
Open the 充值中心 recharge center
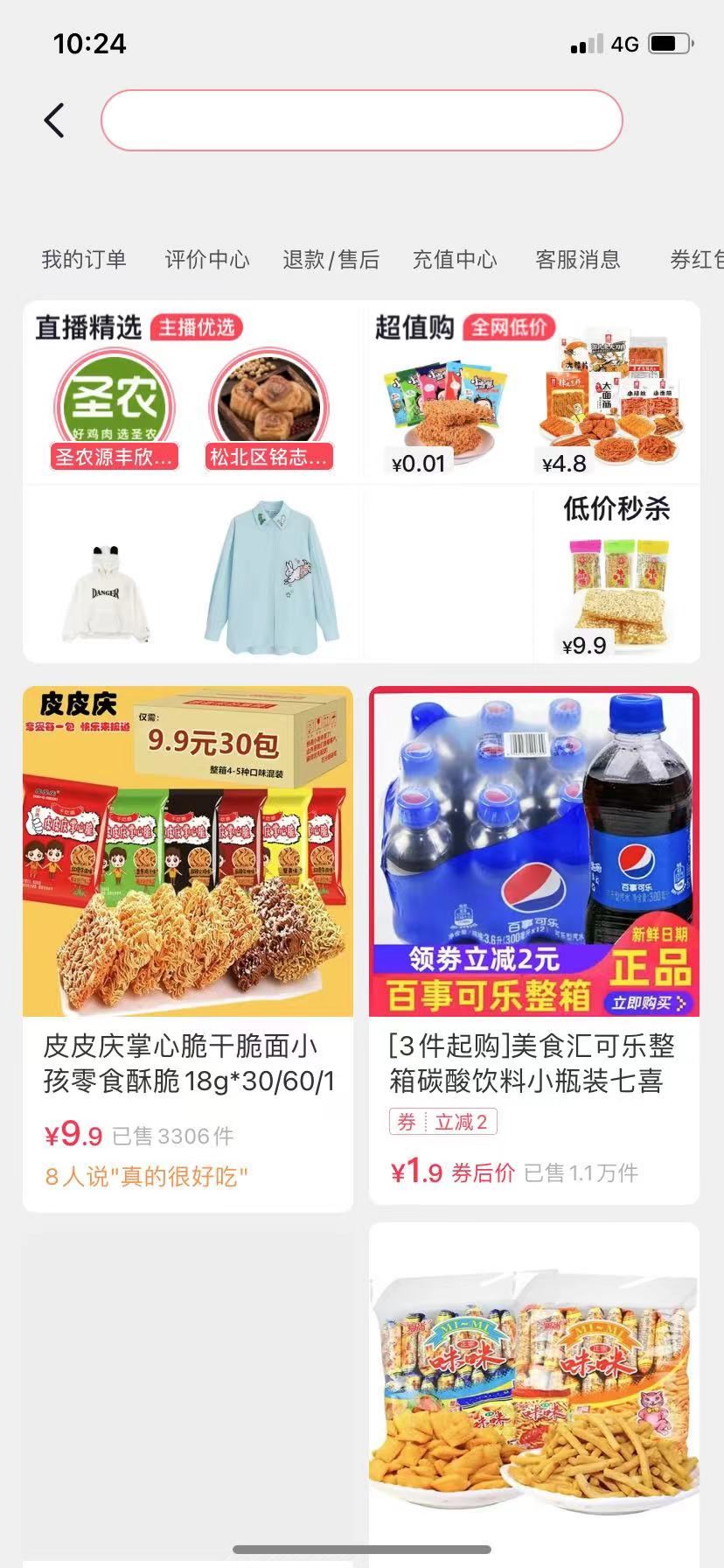pos(455,259)
